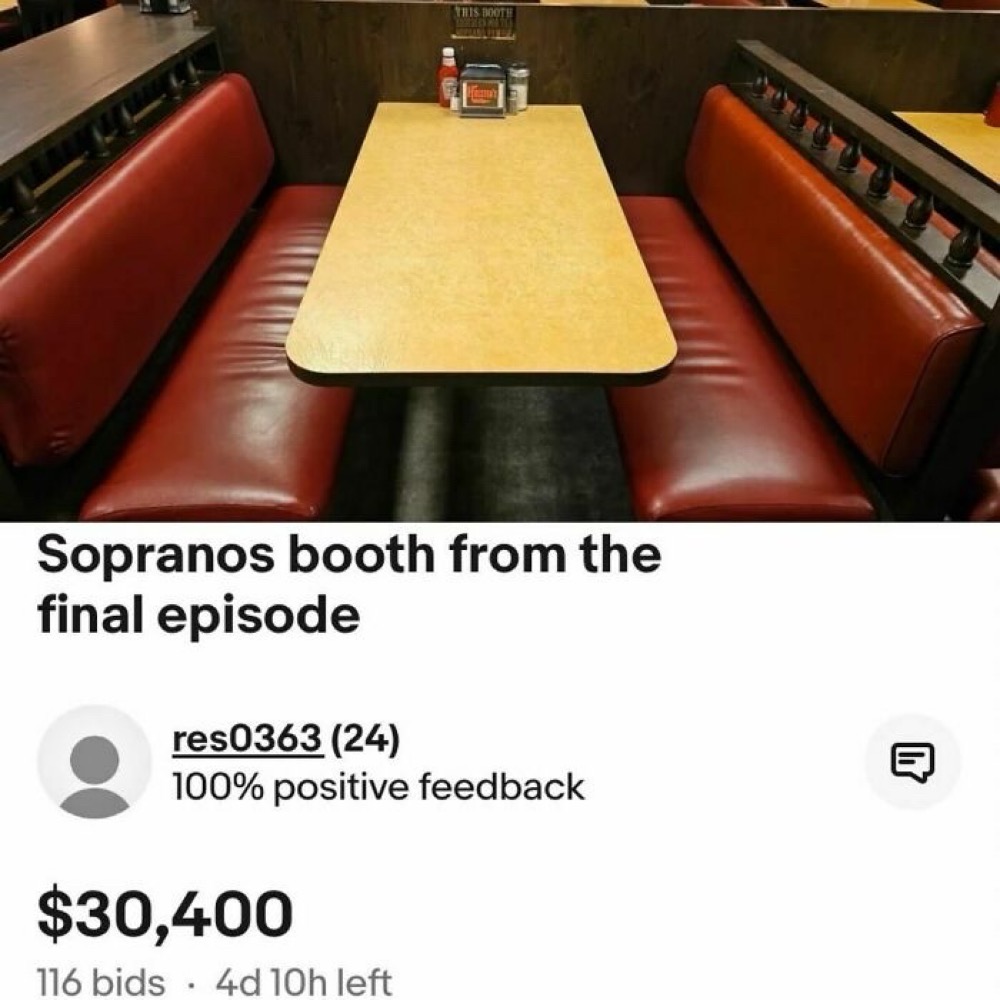The height and width of the screenshot is (1000, 1000).
Task: Message the seller via chat icon
Action: [912, 762]
